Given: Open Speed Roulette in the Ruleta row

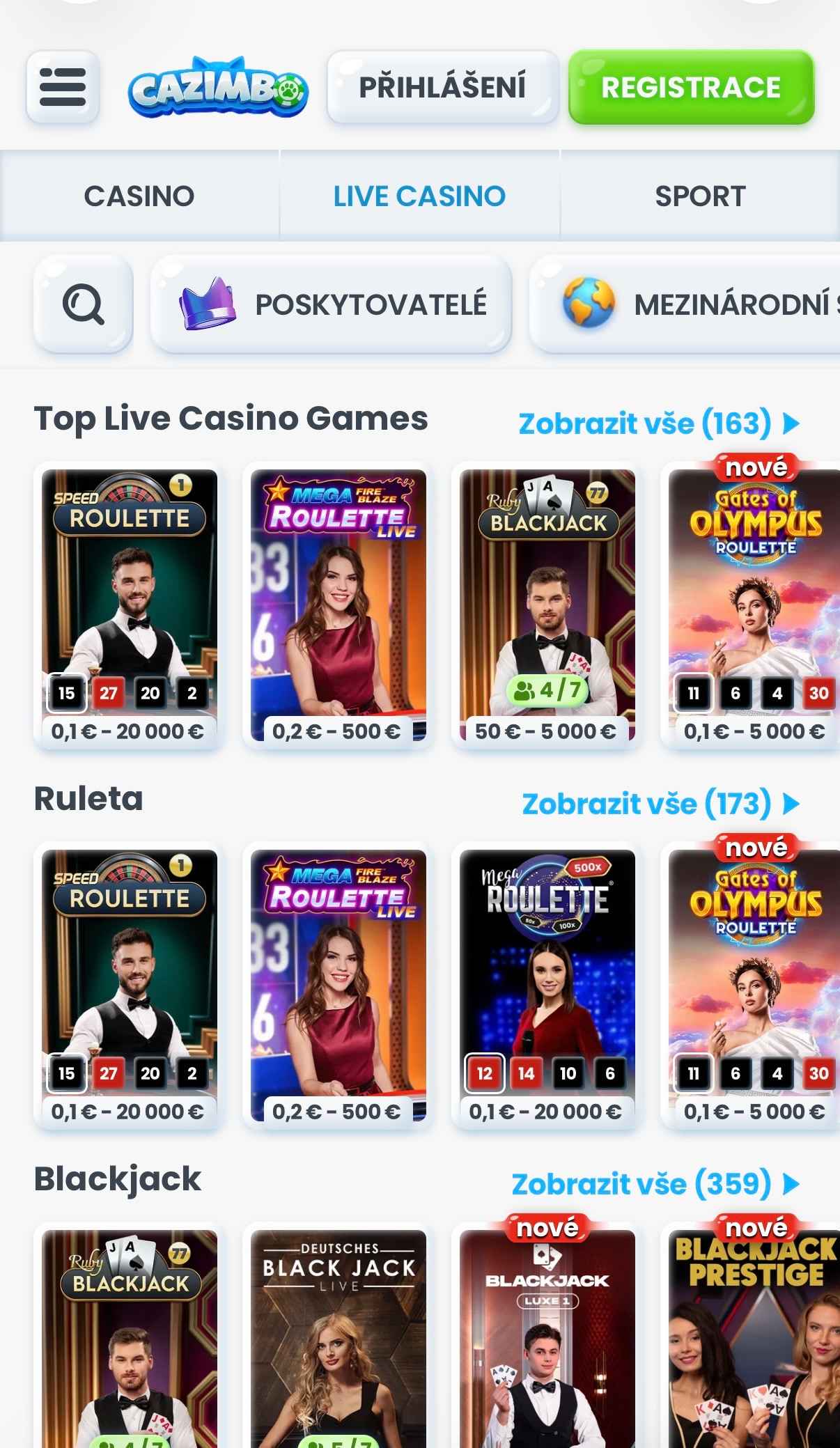Looking at the screenshot, I should [130, 986].
